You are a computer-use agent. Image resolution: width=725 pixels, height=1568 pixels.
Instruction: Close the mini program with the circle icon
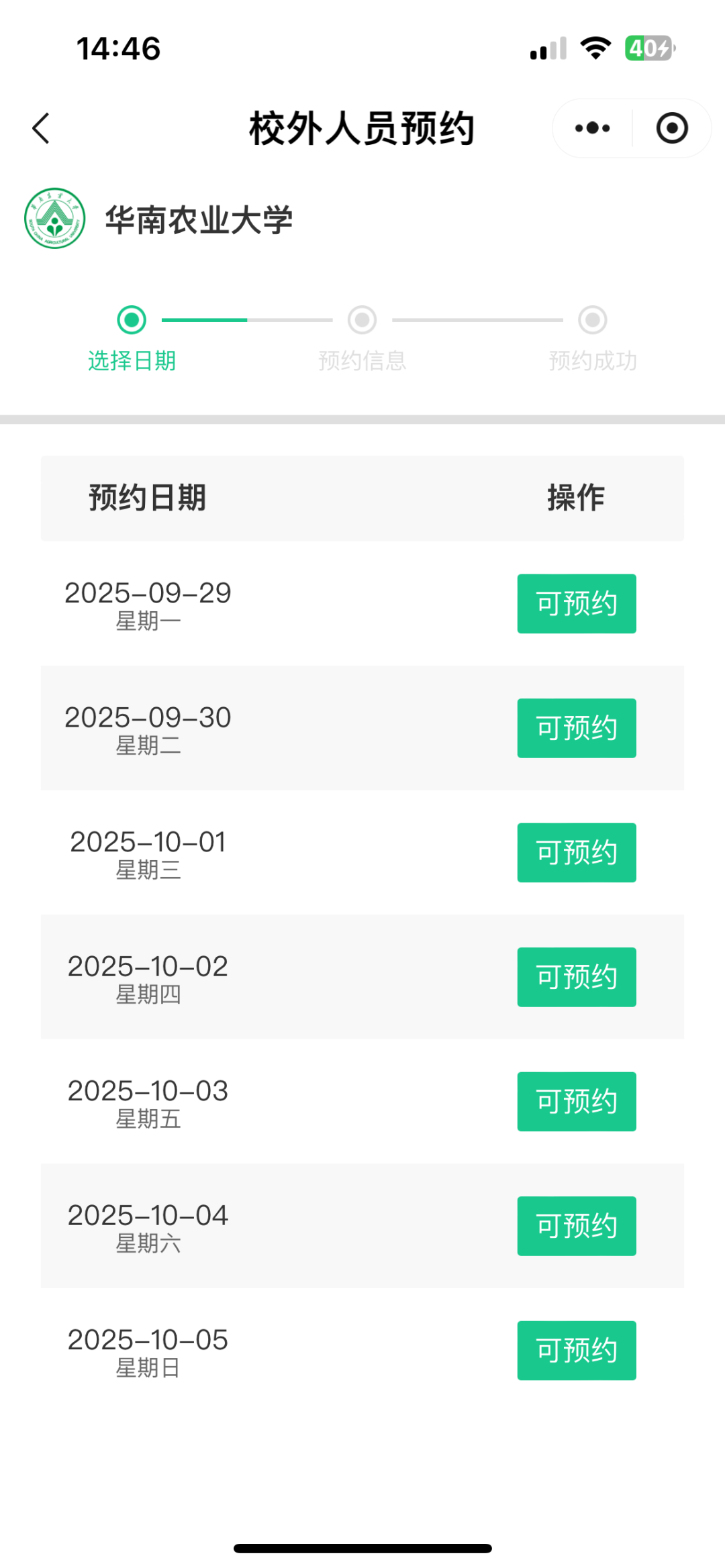[671, 128]
